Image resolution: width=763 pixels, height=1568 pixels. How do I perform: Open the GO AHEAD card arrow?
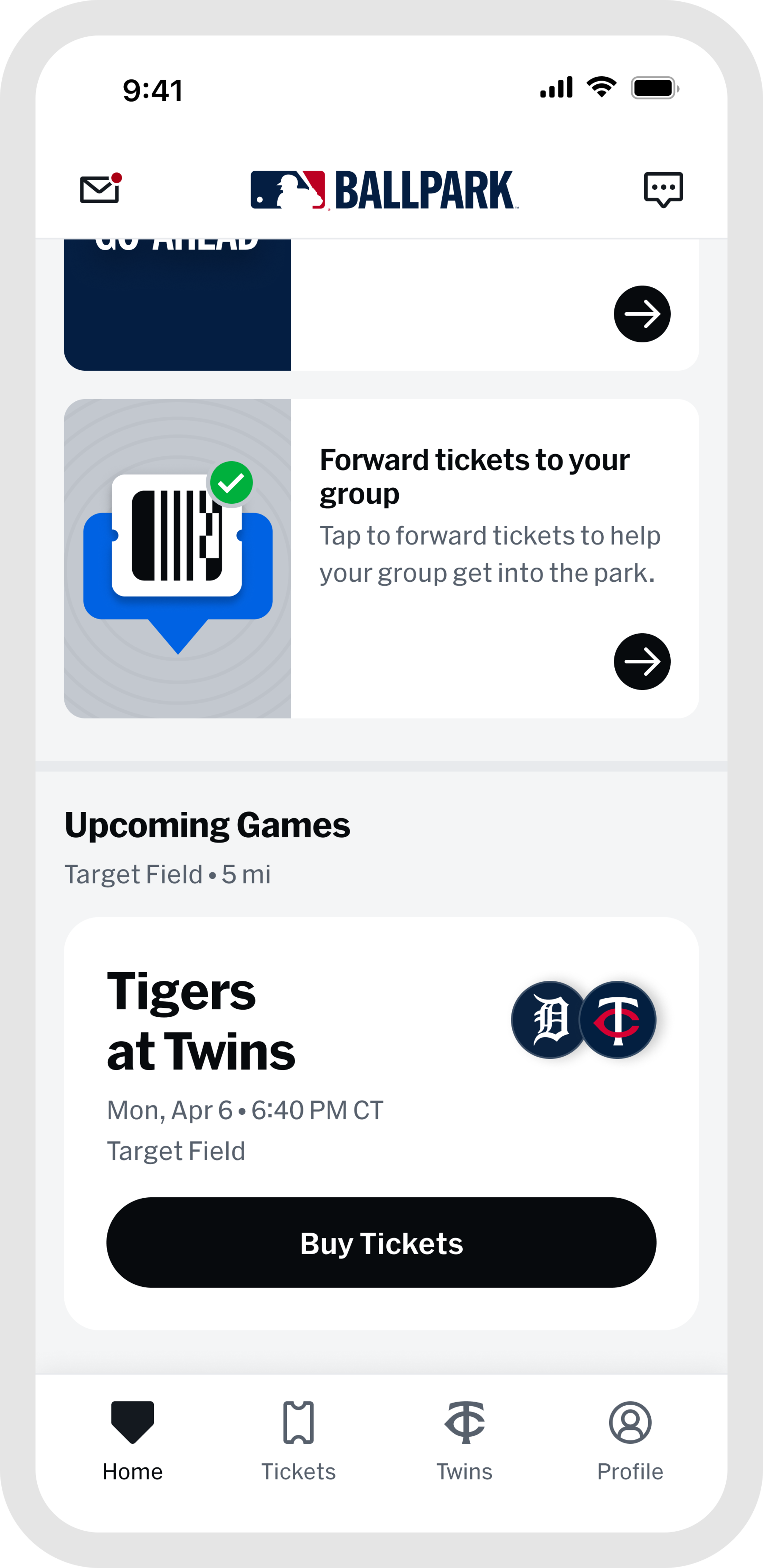[x=642, y=313]
